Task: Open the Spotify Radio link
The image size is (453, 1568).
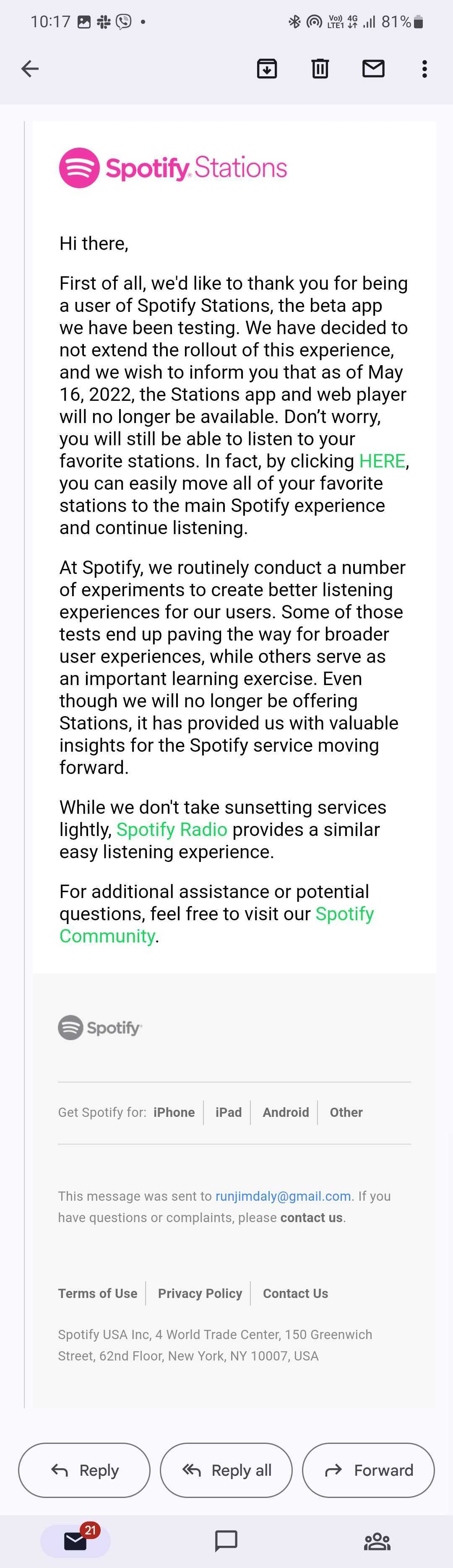Action: 172,829
